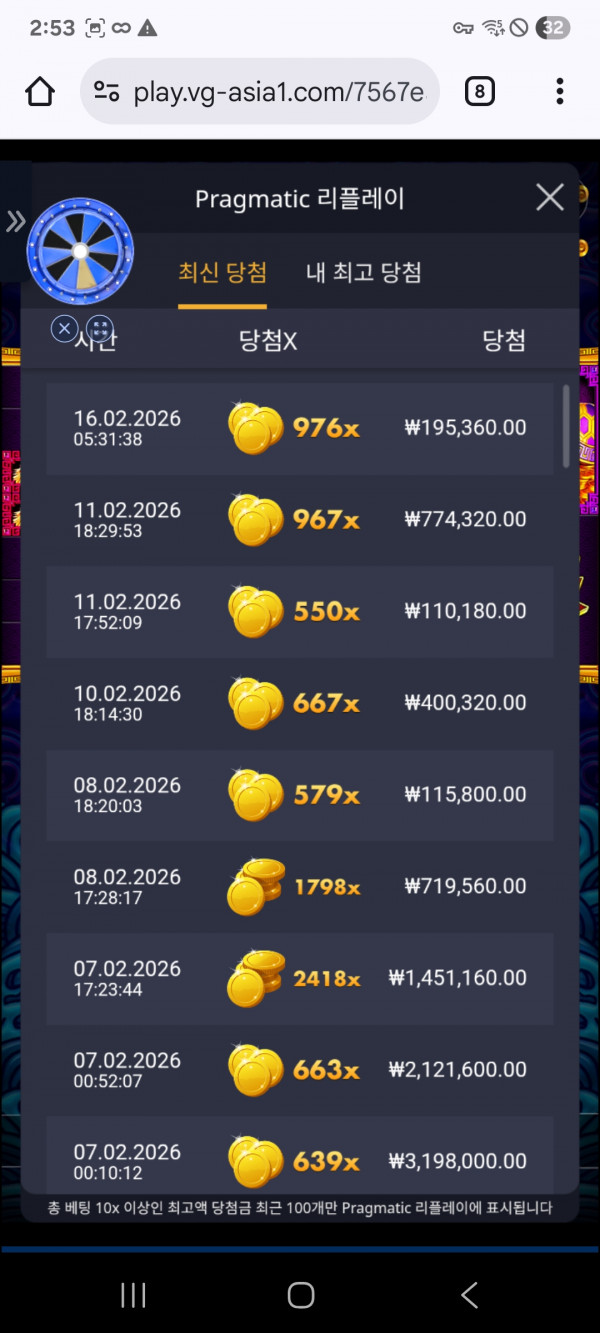
Task: Dismiss the spin wheel with its X icon
Action: pyautogui.click(x=64, y=327)
